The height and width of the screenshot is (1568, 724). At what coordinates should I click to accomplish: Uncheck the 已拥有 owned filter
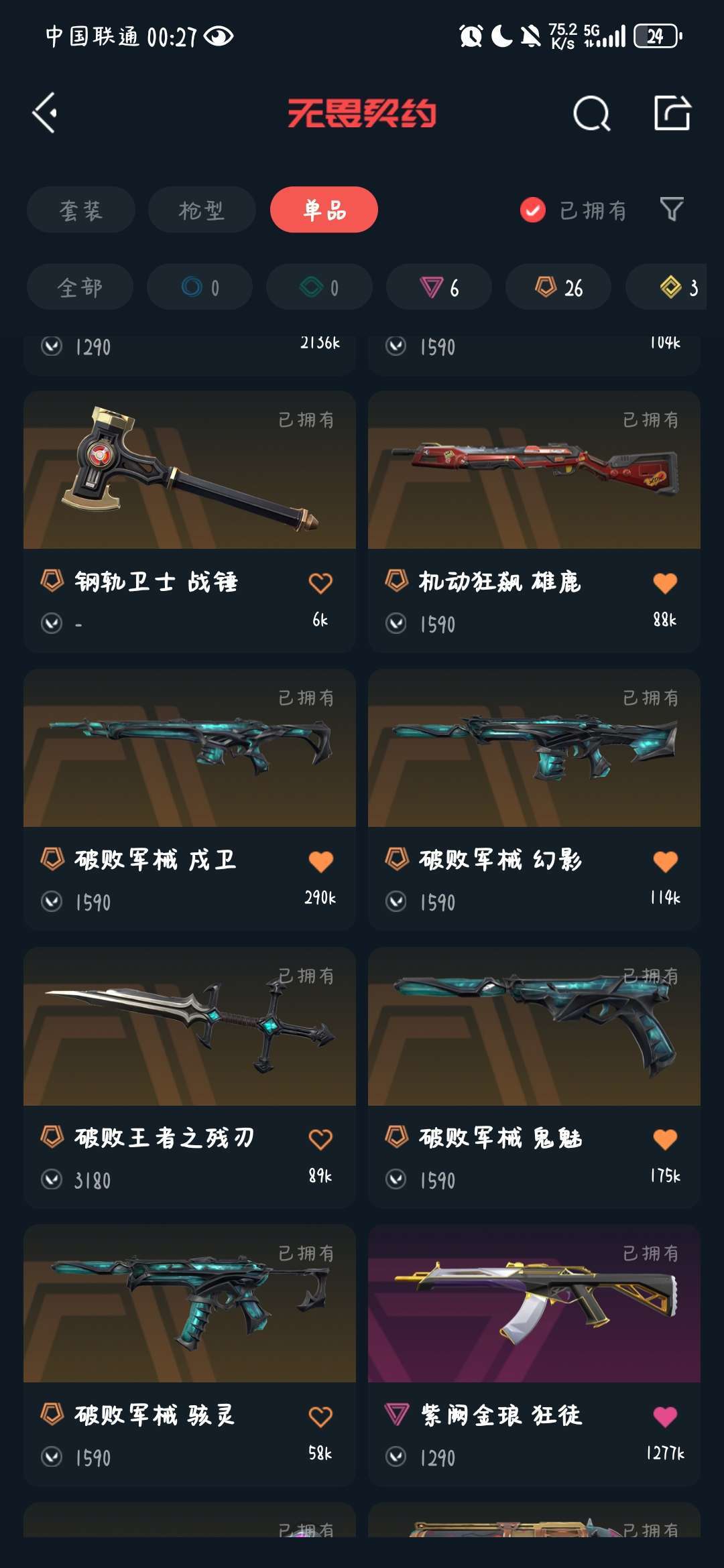pos(533,210)
